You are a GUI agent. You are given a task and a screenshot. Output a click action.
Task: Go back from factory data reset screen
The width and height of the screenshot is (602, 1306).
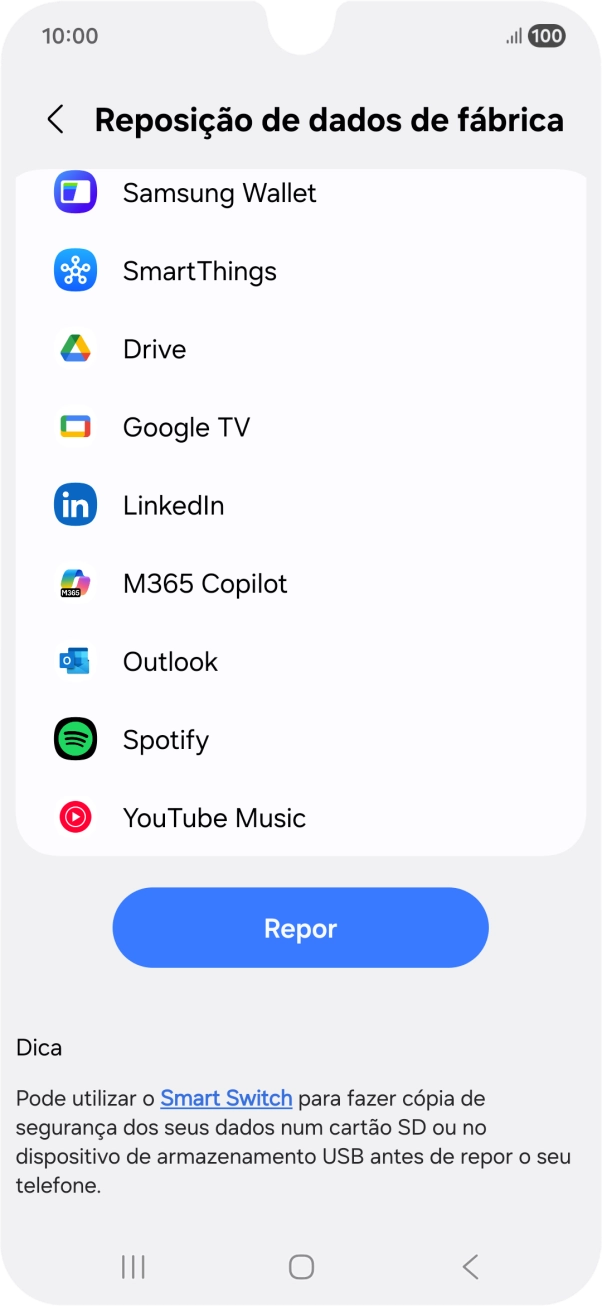56,120
